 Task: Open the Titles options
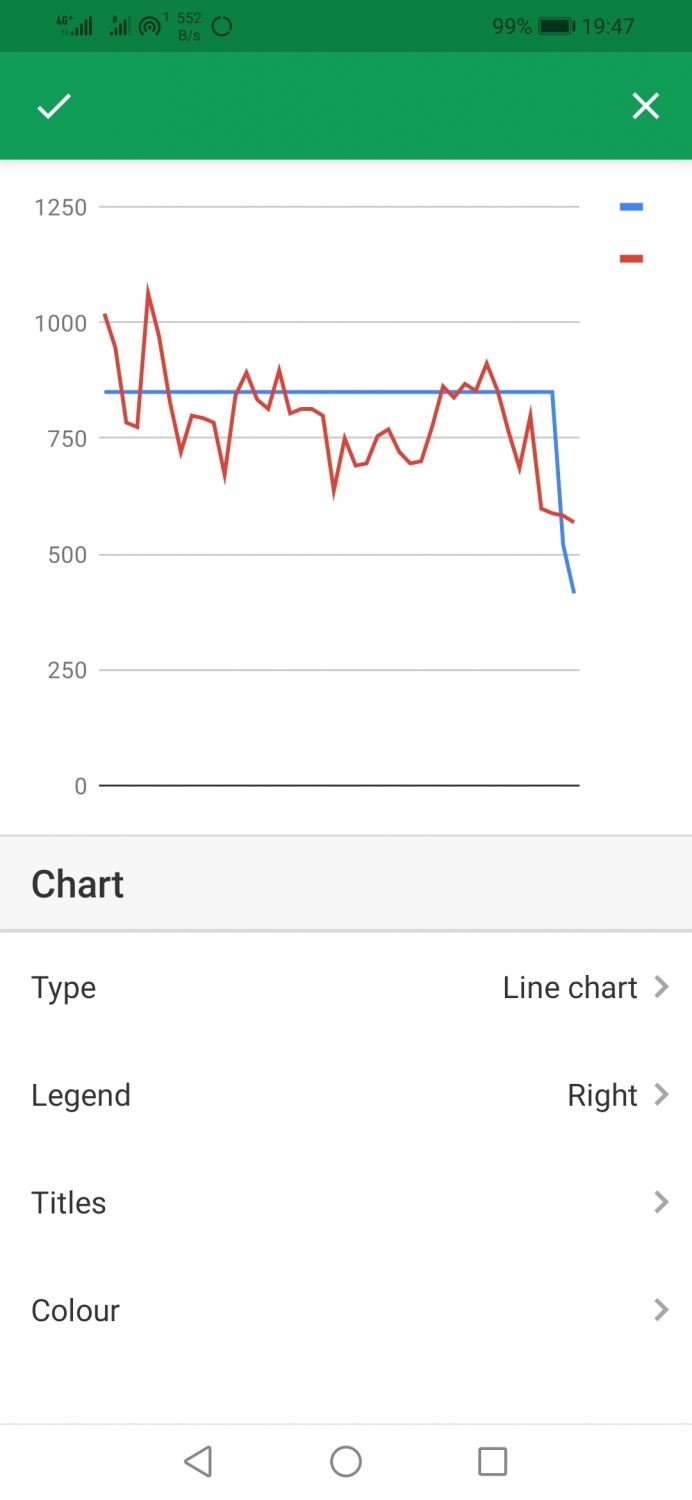[346, 1202]
